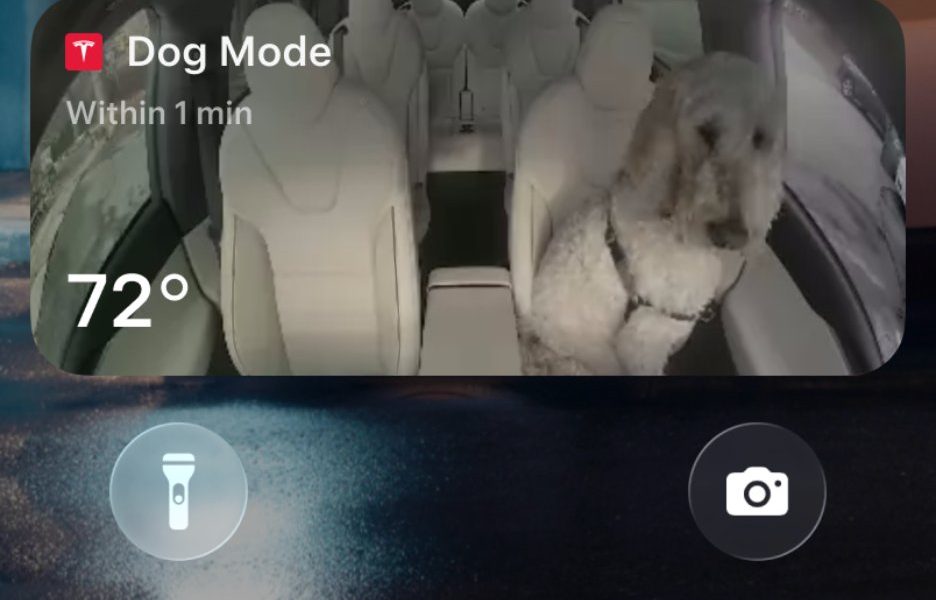Open the camera from lock screen
The height and width of the screenshot is (600, 936).
(x=757, y=491)
